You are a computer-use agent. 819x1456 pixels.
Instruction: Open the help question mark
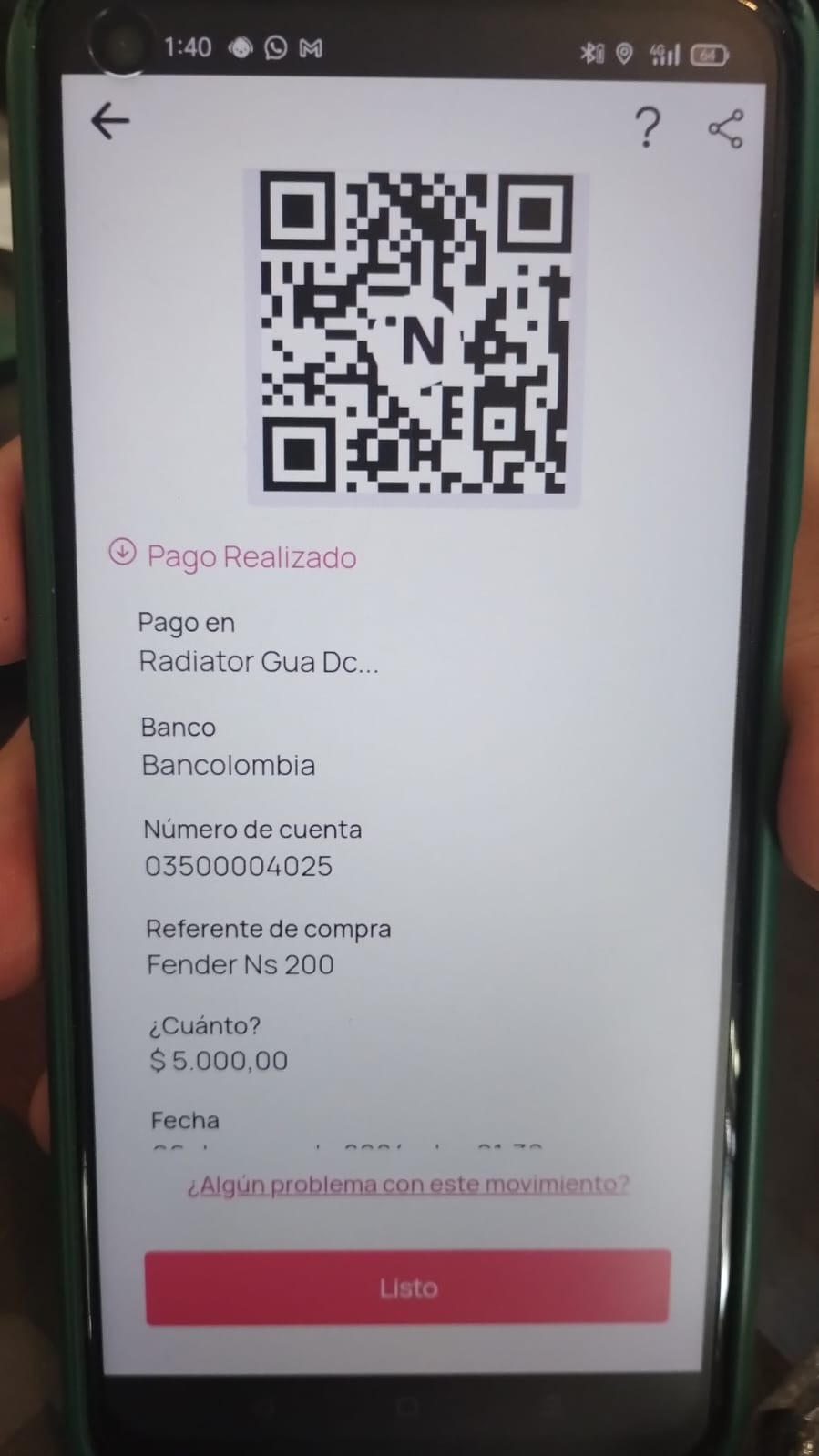tap(647, 127)
